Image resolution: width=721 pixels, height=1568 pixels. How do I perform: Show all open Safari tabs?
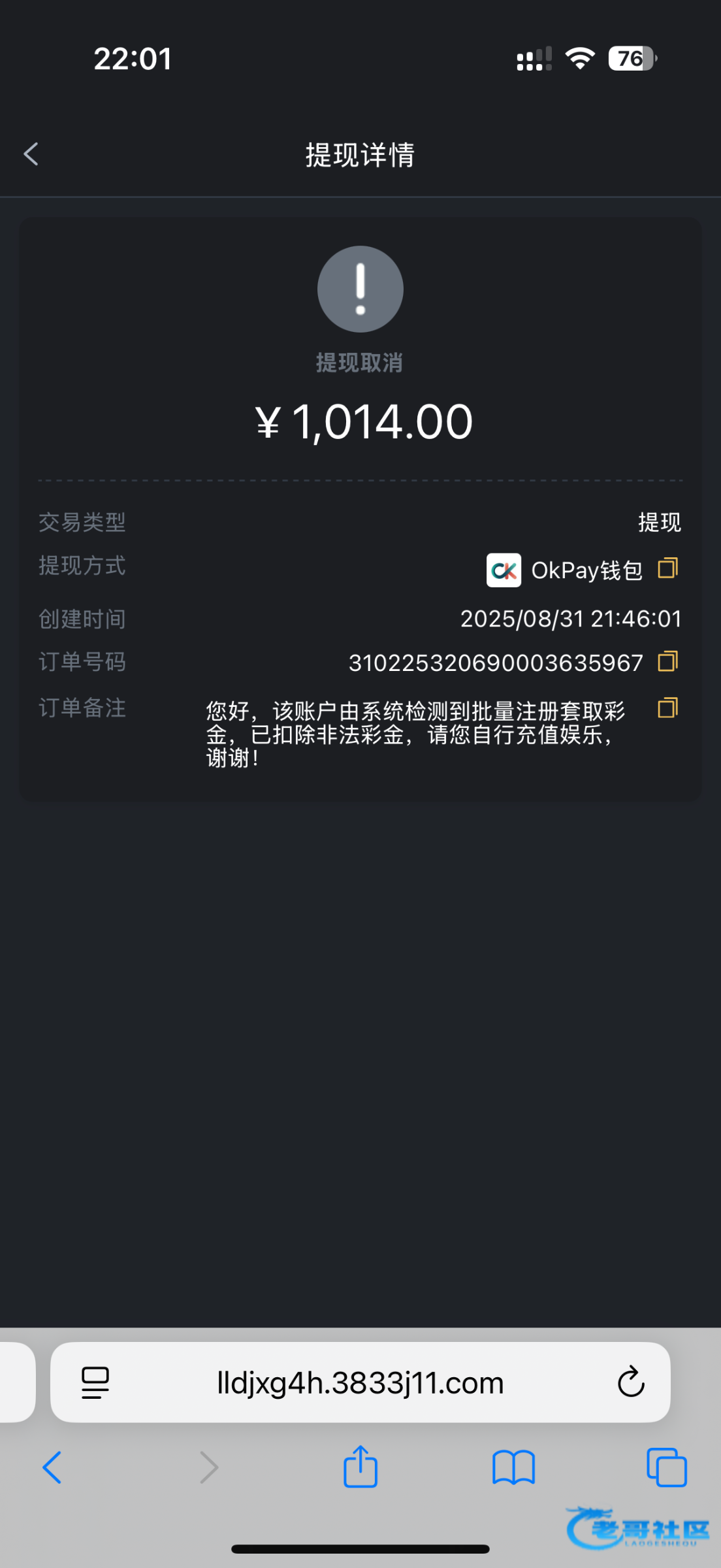[x=666, y=1467]
